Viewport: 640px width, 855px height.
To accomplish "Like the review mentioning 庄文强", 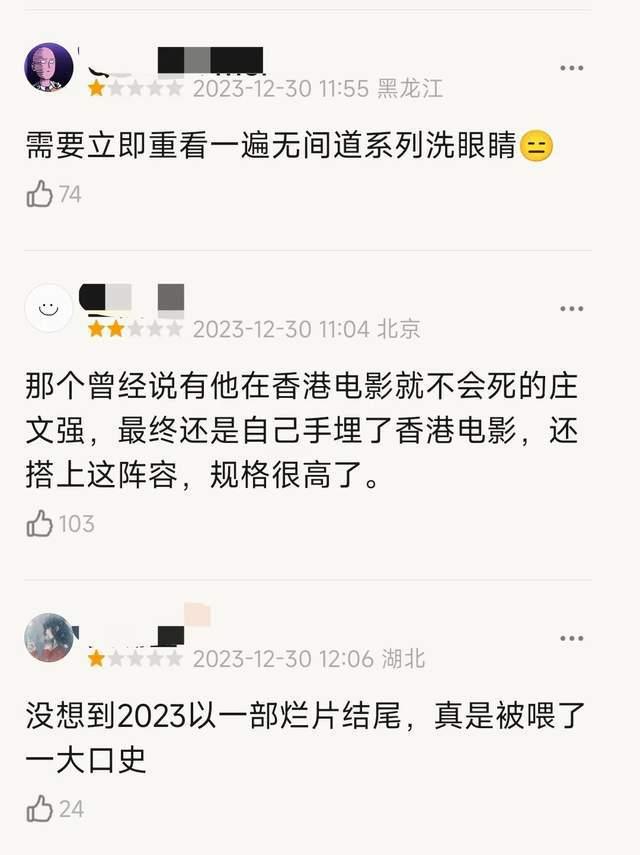I will point(40,523).
